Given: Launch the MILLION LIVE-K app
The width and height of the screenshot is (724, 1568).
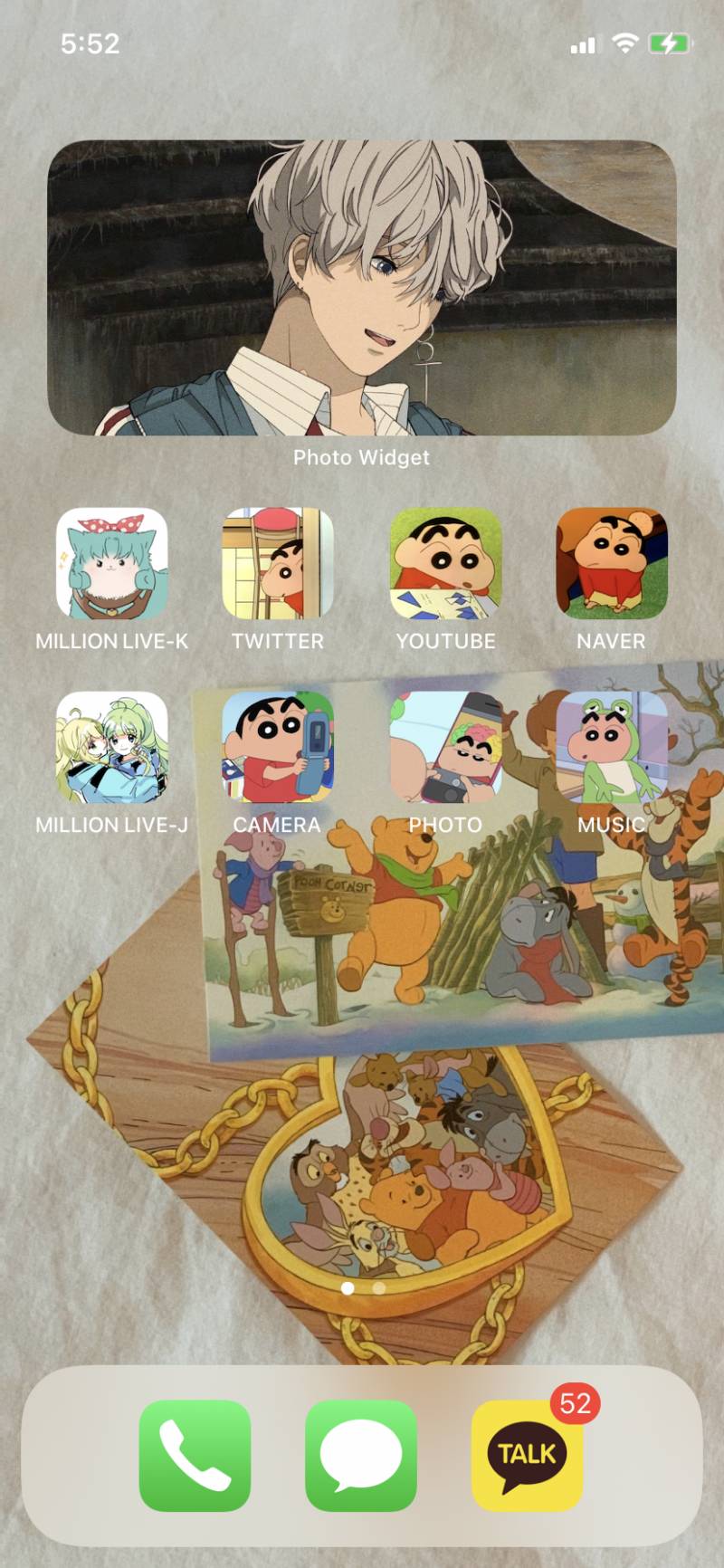Looking at the screenshot, I should point(111,563).
